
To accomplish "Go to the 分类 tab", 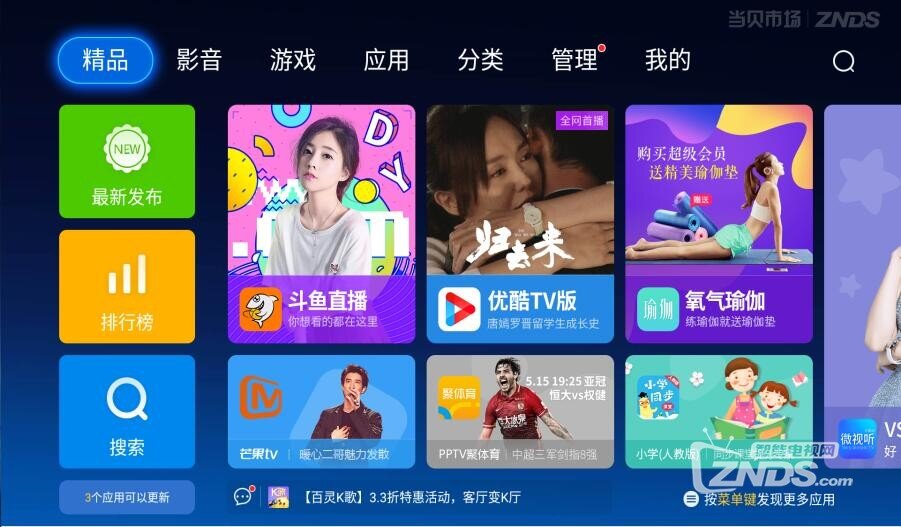I will (x=480, y=60).
